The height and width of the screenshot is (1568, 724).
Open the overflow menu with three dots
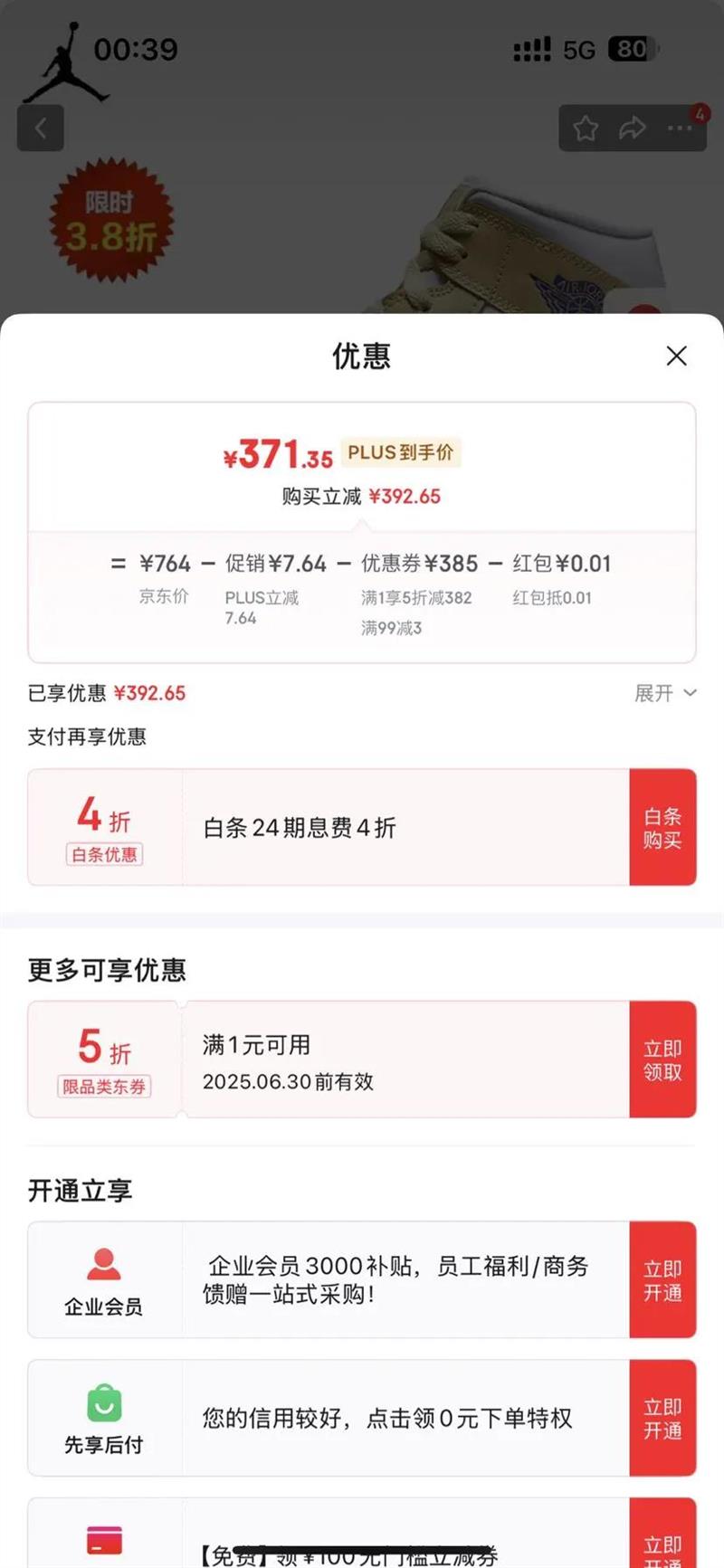pyautogui.click(x=679, y=128)
